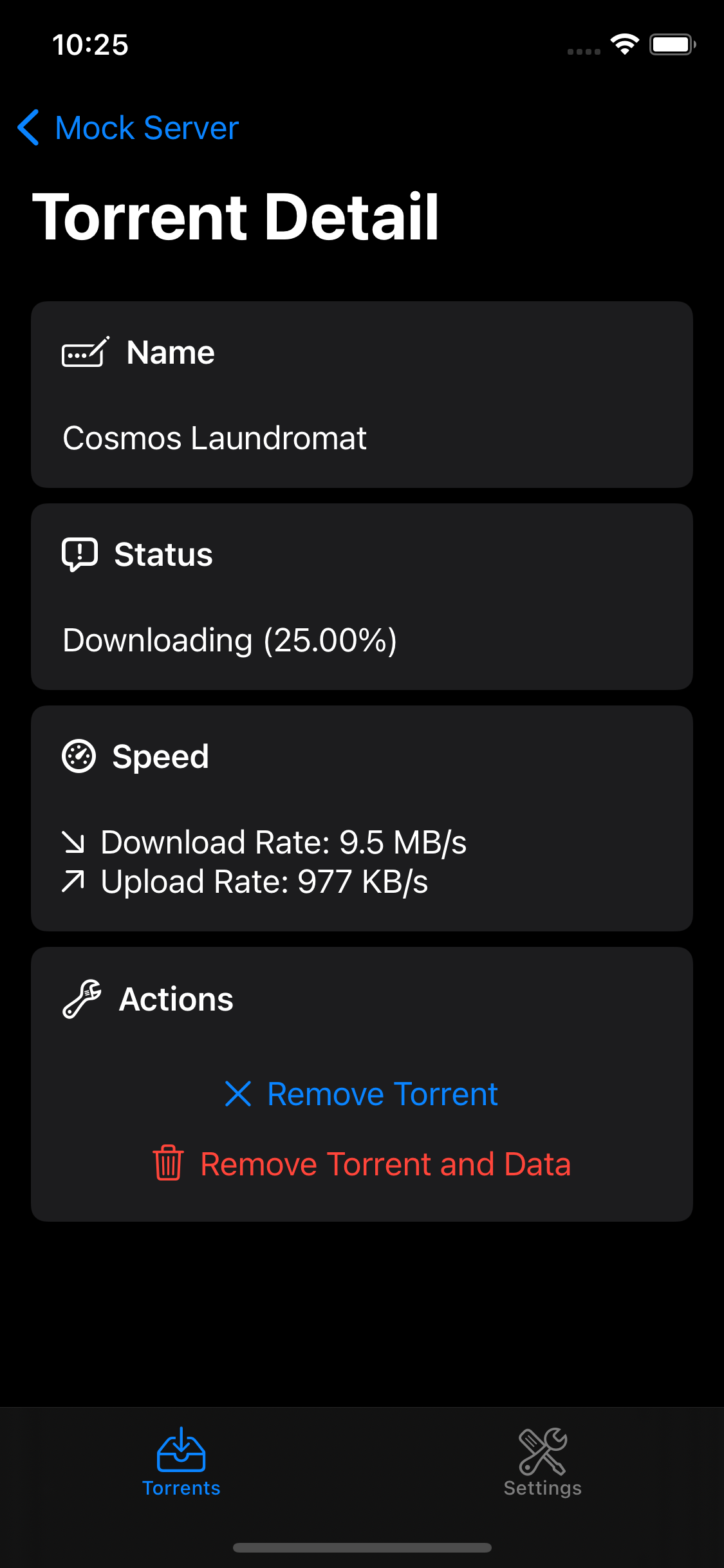Viewport: 724px width, 1568px height.
Task: Go back to Mock Server
Action: (129, 127)
